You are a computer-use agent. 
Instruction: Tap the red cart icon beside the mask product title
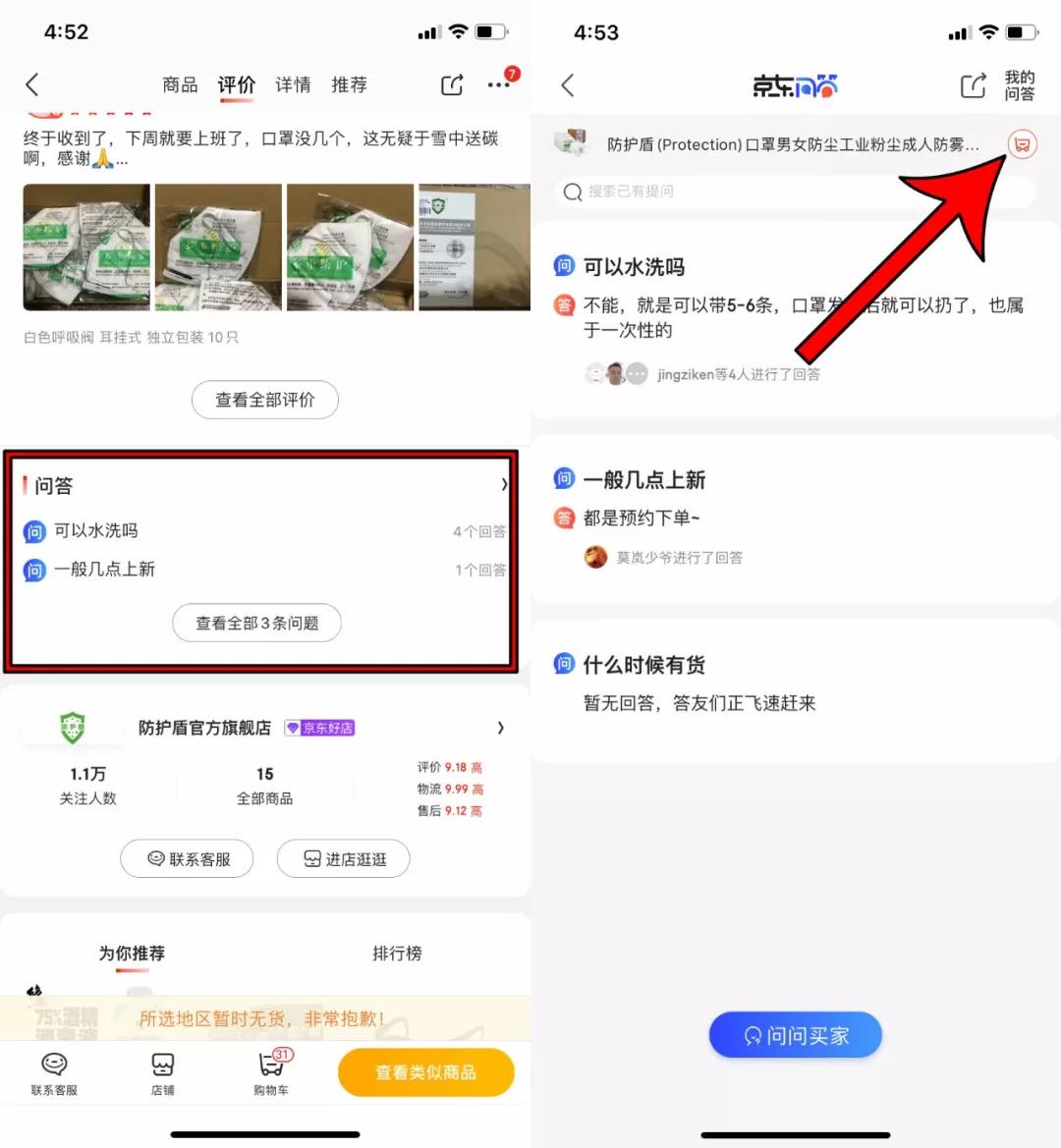click(x=1023, y=144)
